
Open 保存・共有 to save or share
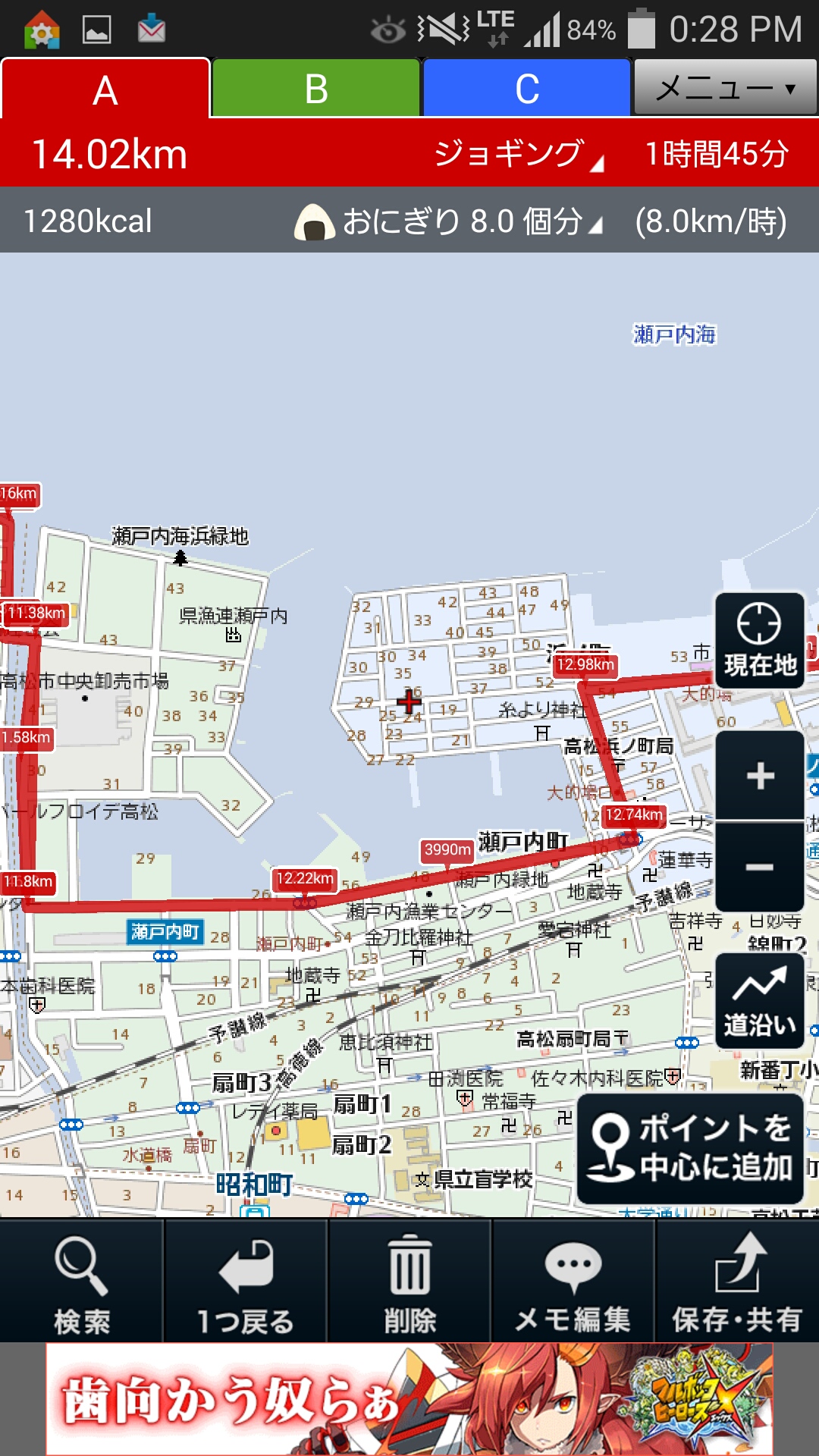click(x=737, y=1280)
